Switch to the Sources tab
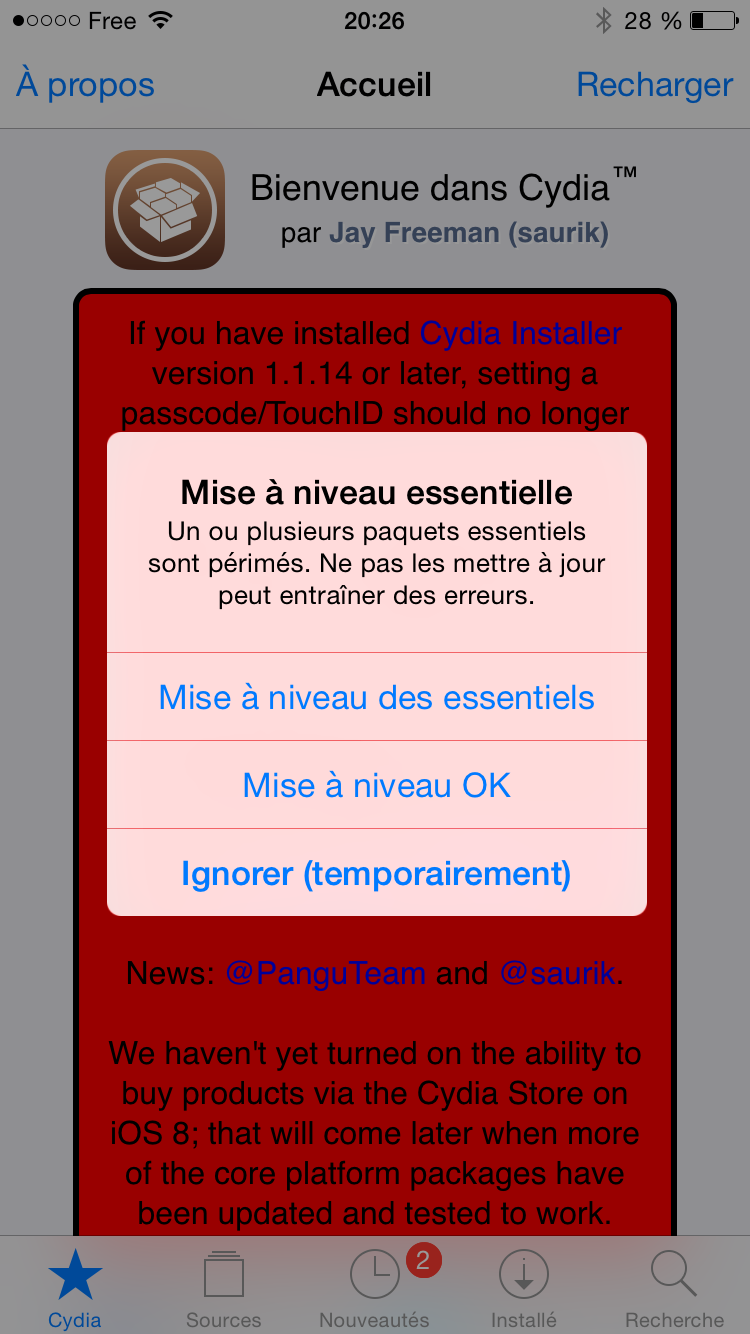This screenshot has height=1334, width=750. (223, 1289)
